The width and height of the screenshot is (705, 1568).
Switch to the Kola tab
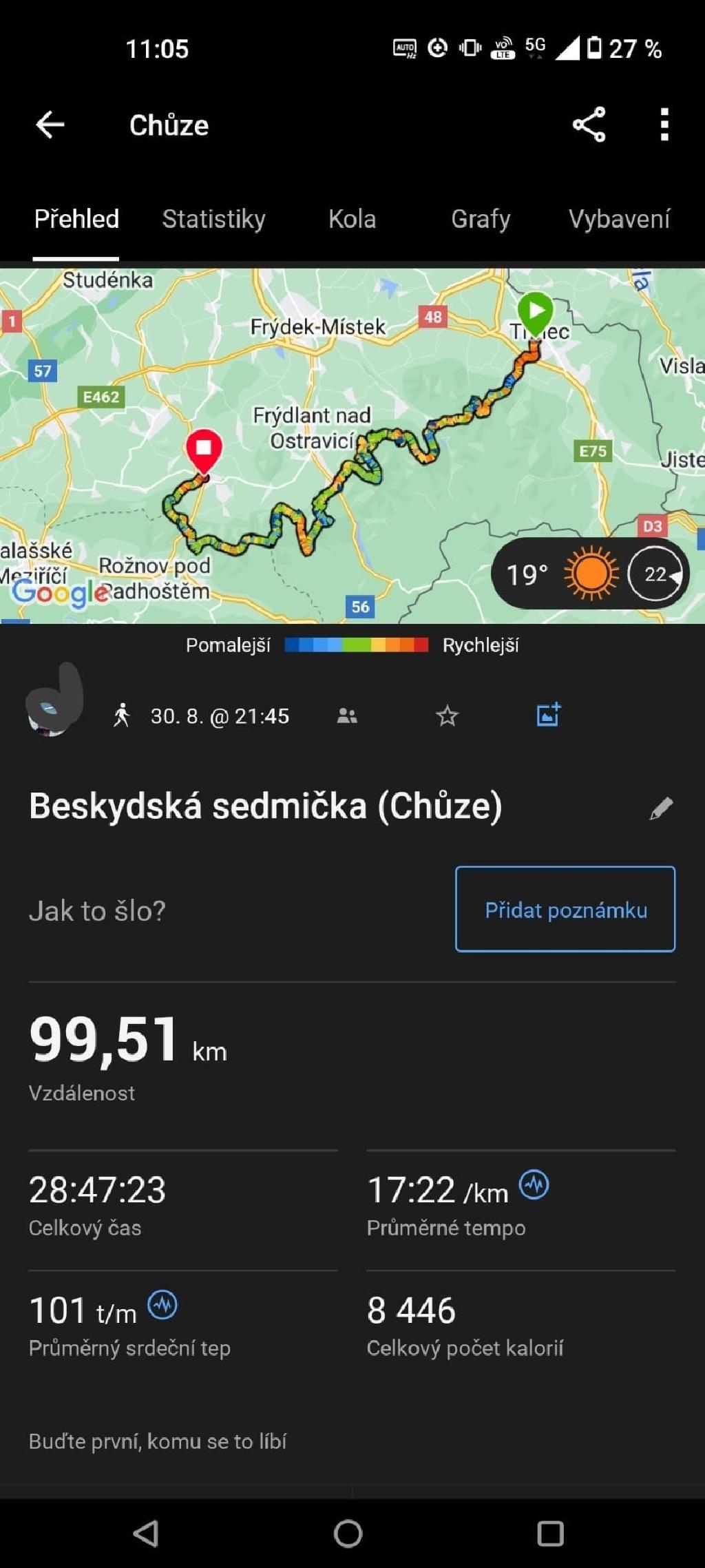[x=352, y=219]
